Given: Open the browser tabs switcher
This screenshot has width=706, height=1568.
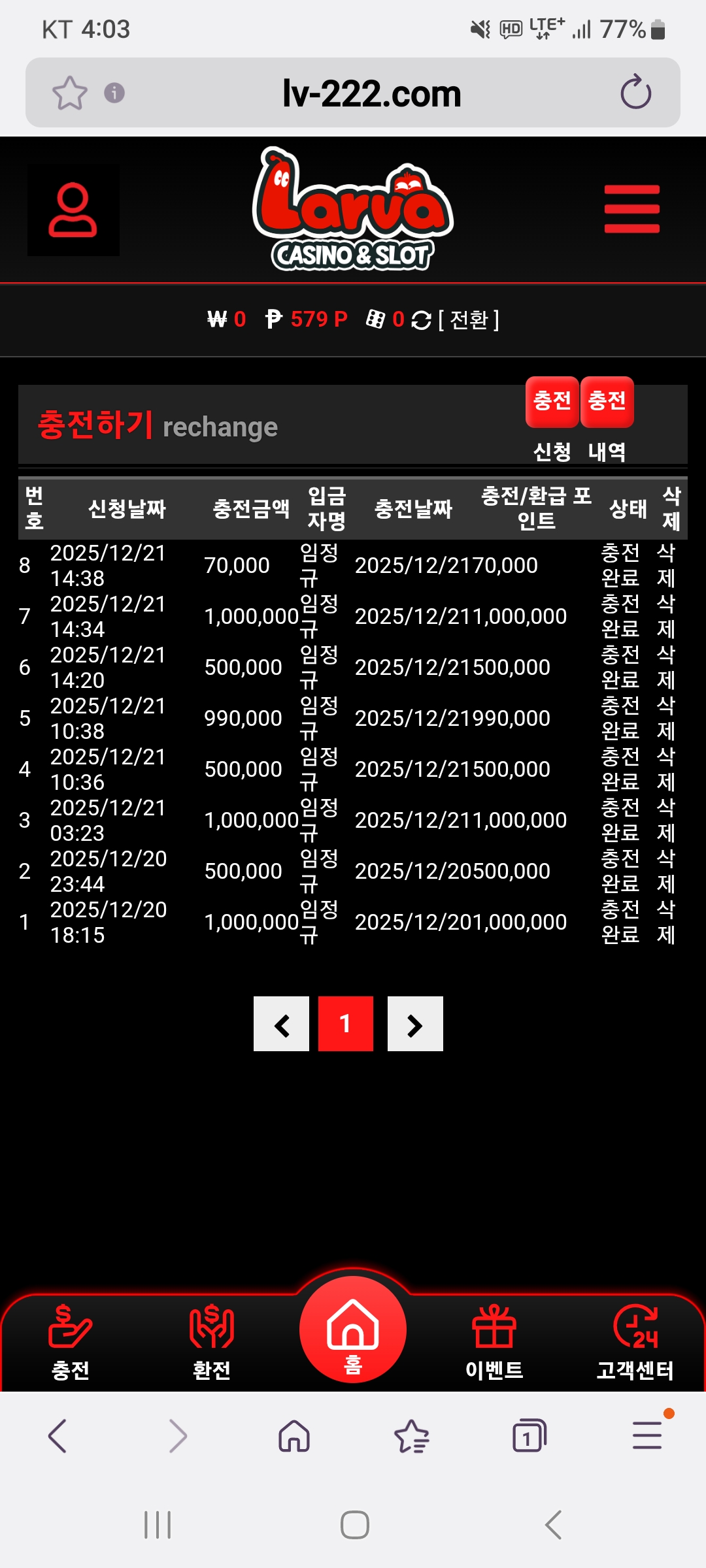Looking at the screenshot, I should 529,1436.
